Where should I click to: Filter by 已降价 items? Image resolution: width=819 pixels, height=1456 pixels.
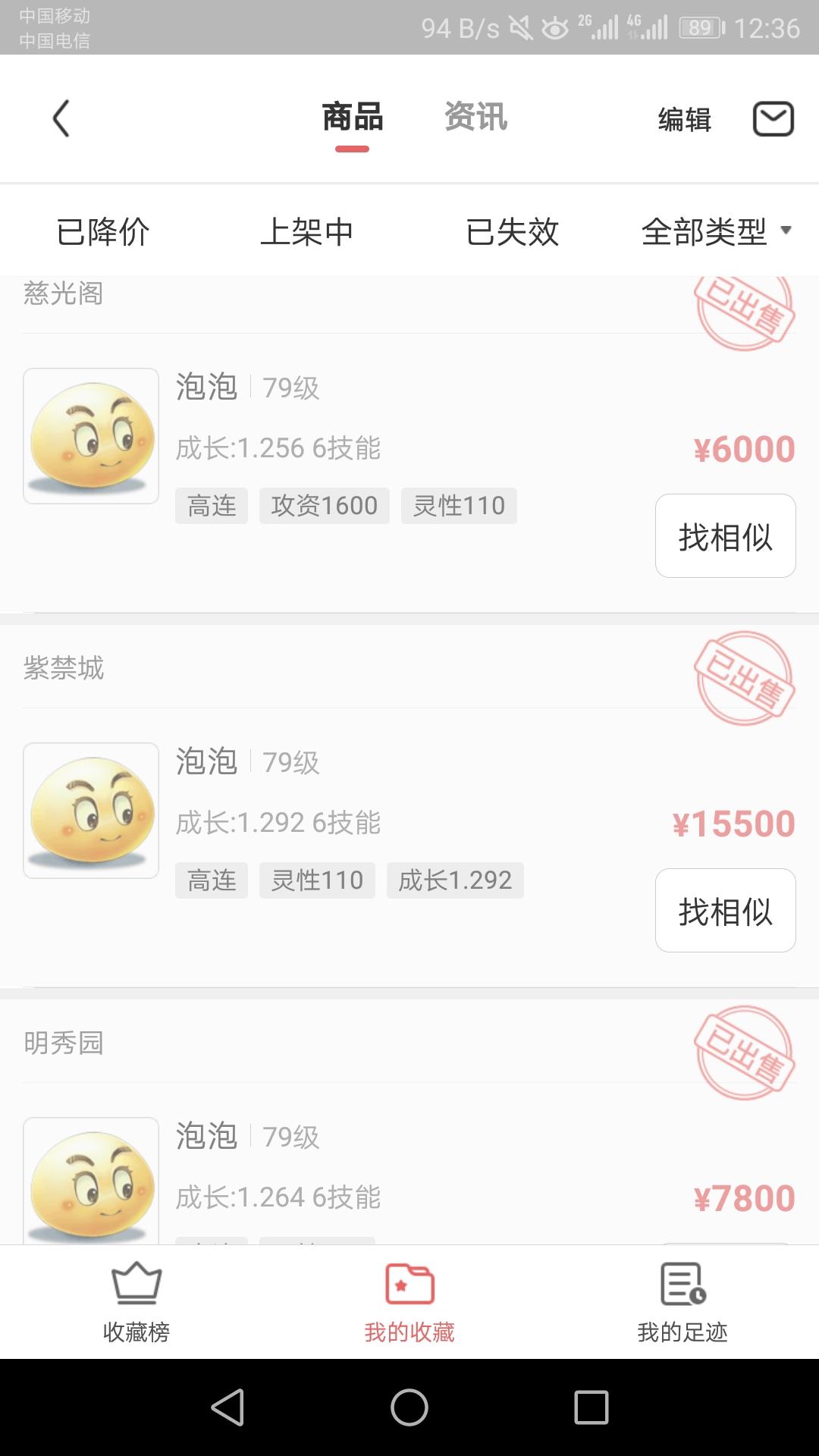pos(103,231)
